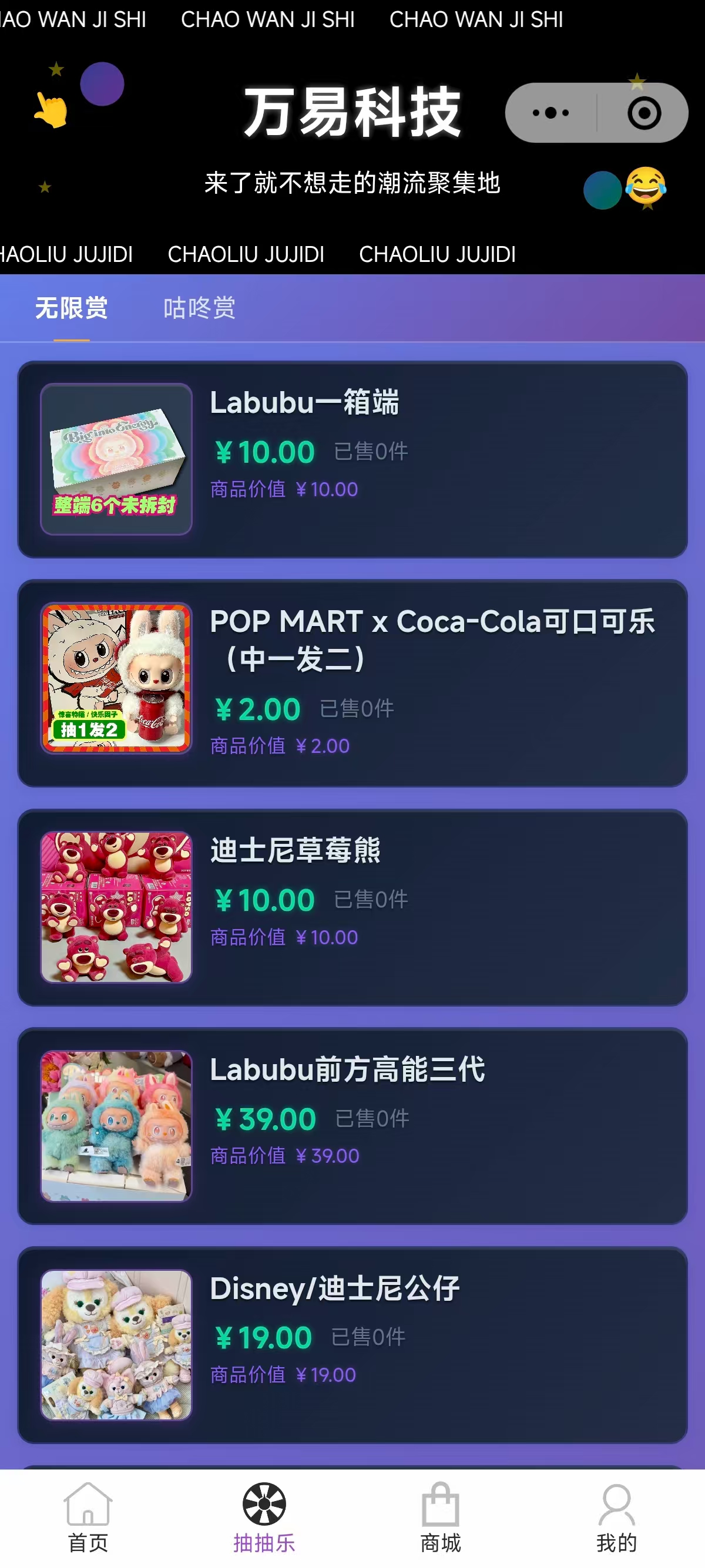Open the Labubu一箱端 card
This screenshot has height=1568, width=705.
(x=352, y=460)
